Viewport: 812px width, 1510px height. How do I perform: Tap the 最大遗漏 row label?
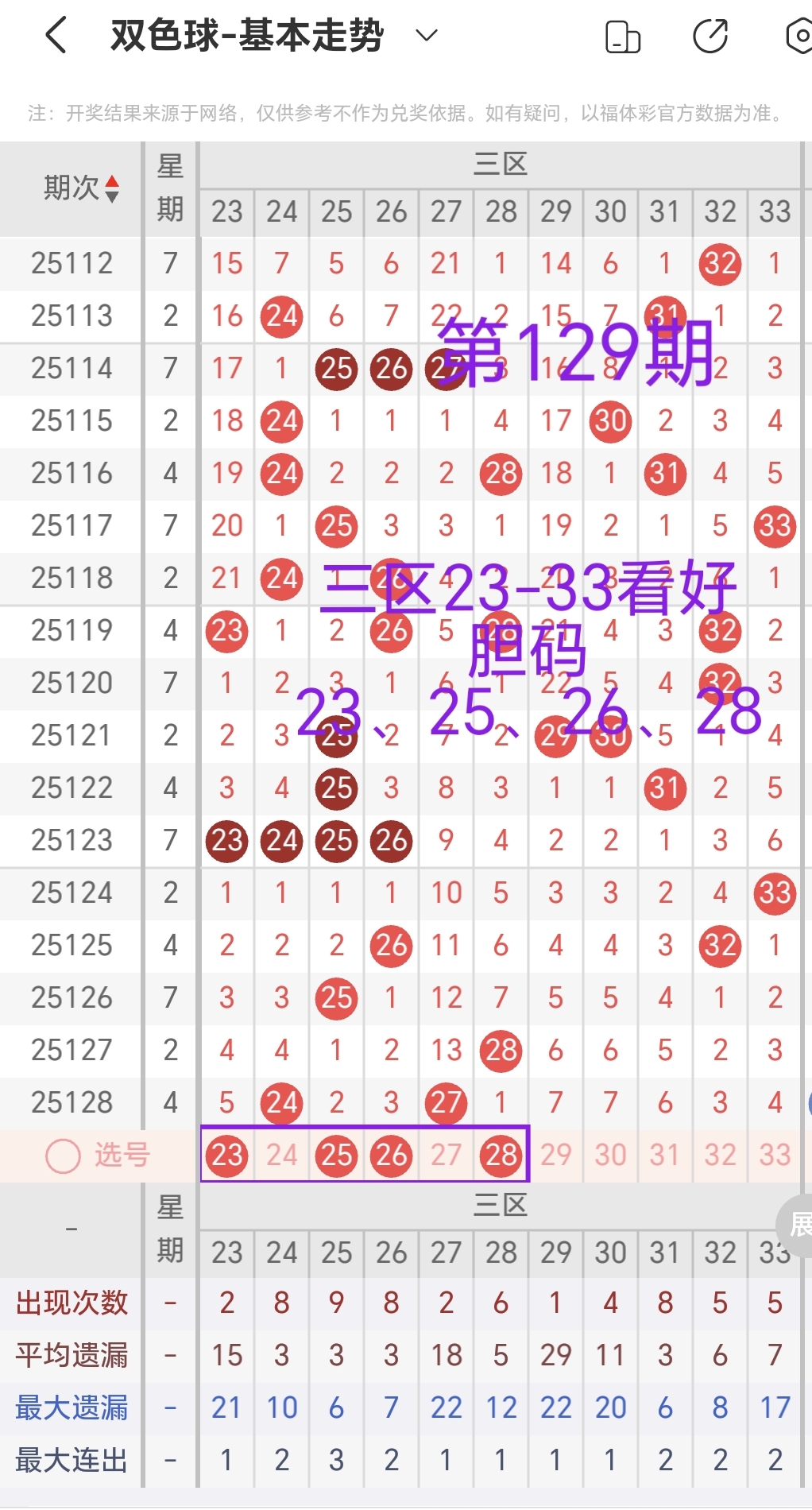[x=72, y=1407]
